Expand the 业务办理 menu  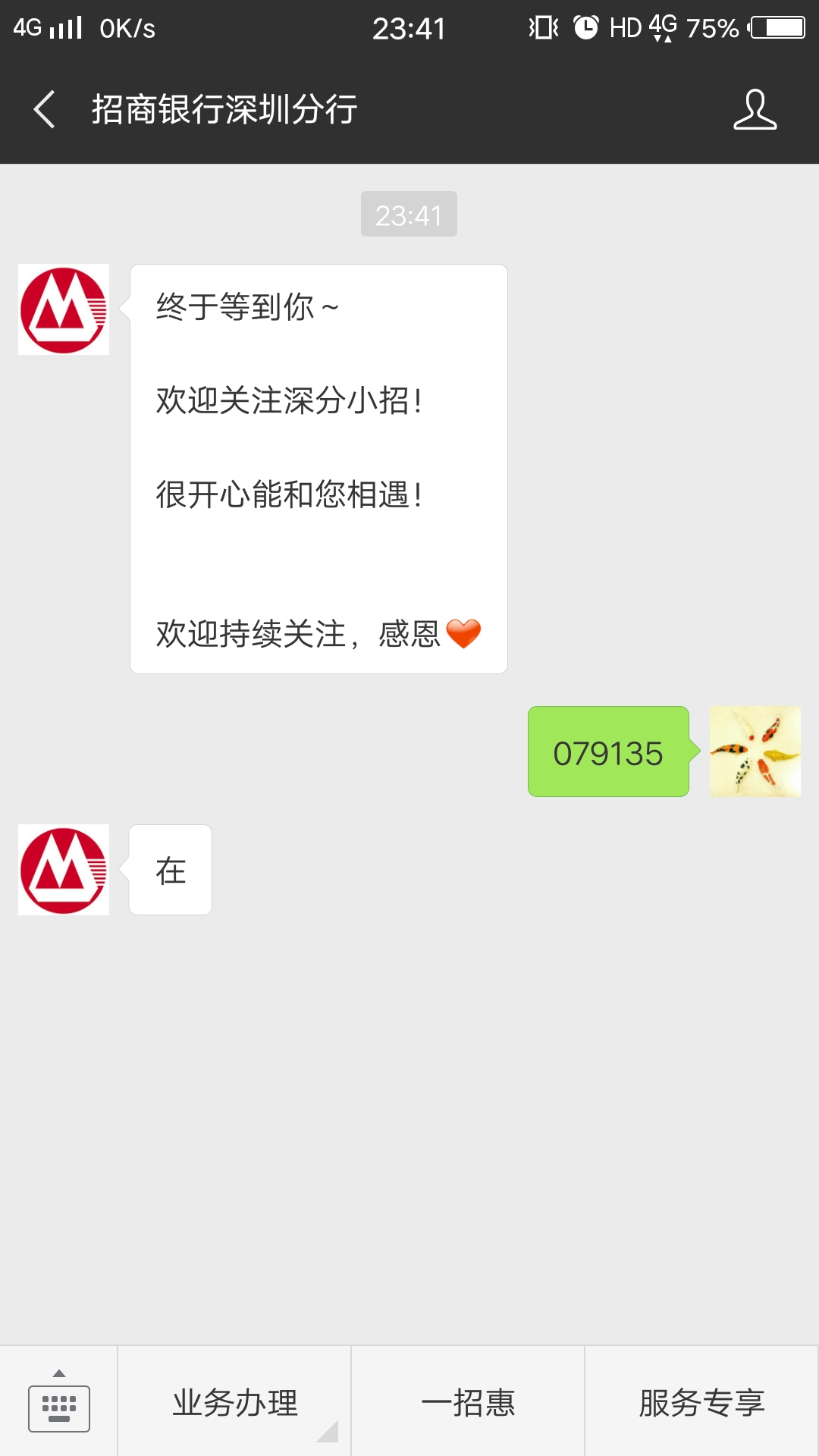click(x=235, y=1403)
